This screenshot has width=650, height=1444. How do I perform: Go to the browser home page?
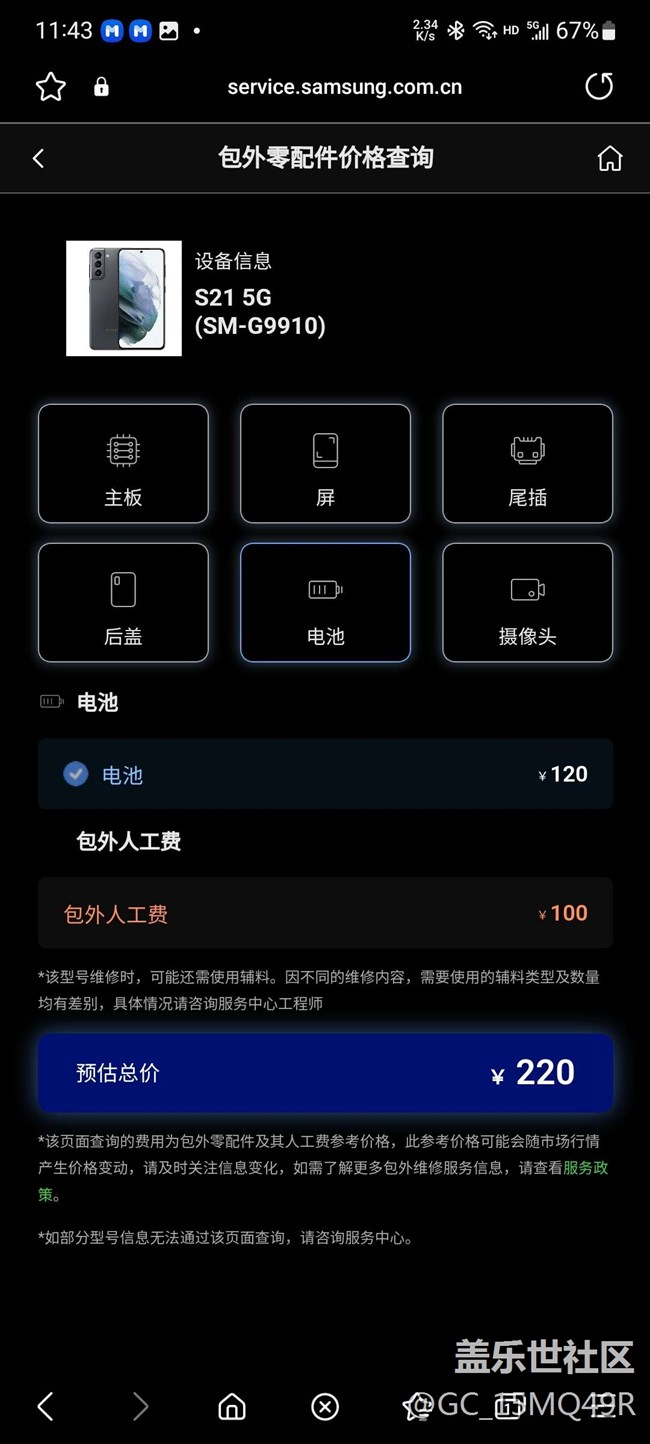[x=232, y=1406]
